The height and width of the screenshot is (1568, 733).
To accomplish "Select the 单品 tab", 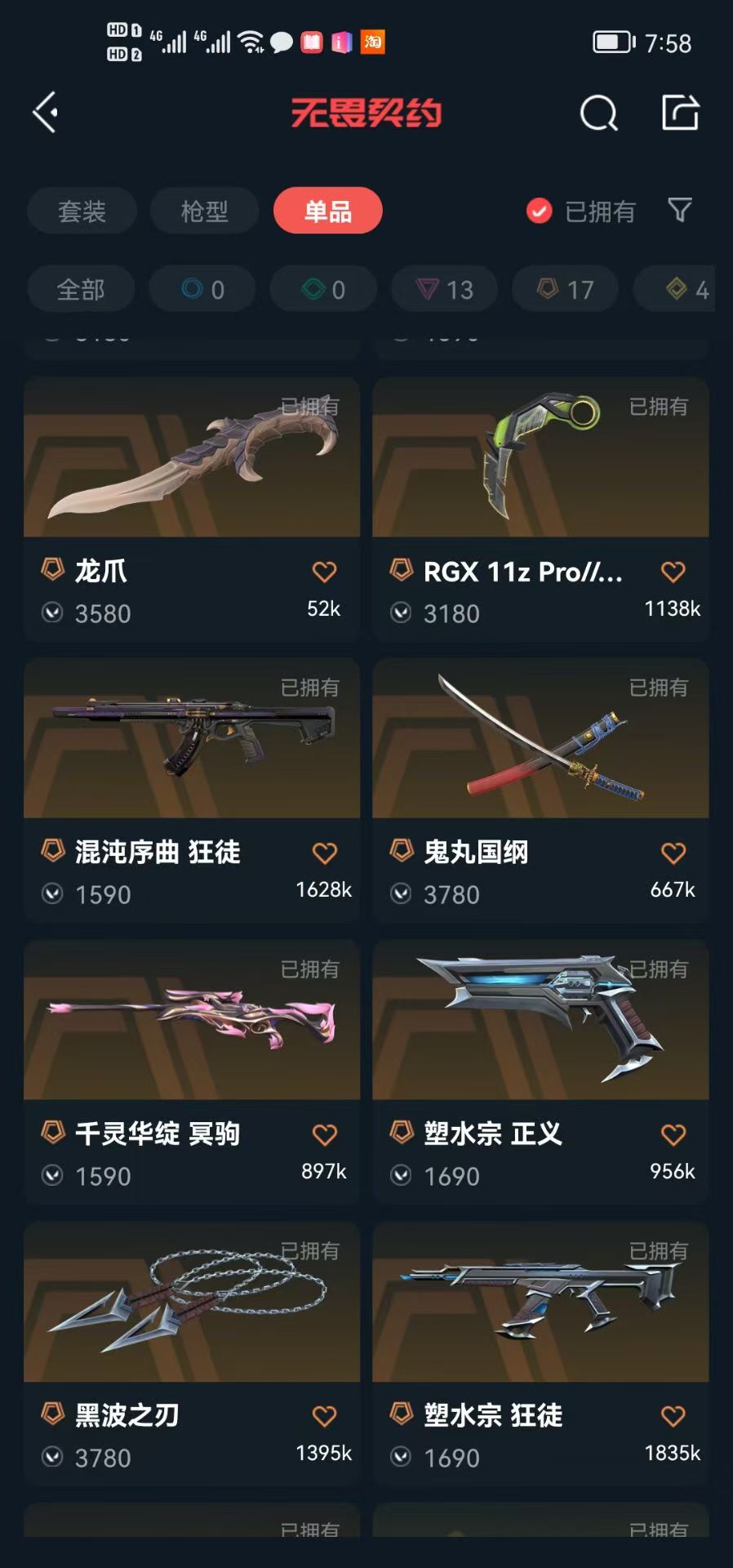I will (x=327, y=212).
